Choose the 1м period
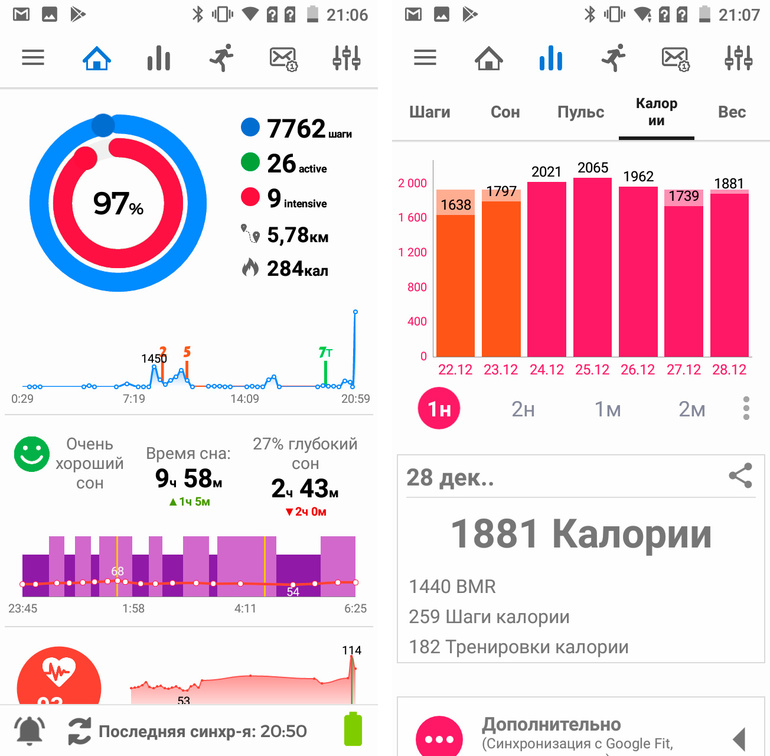Image resolution: width=770 pixels, height=756 pixels. tap(607, 409)
